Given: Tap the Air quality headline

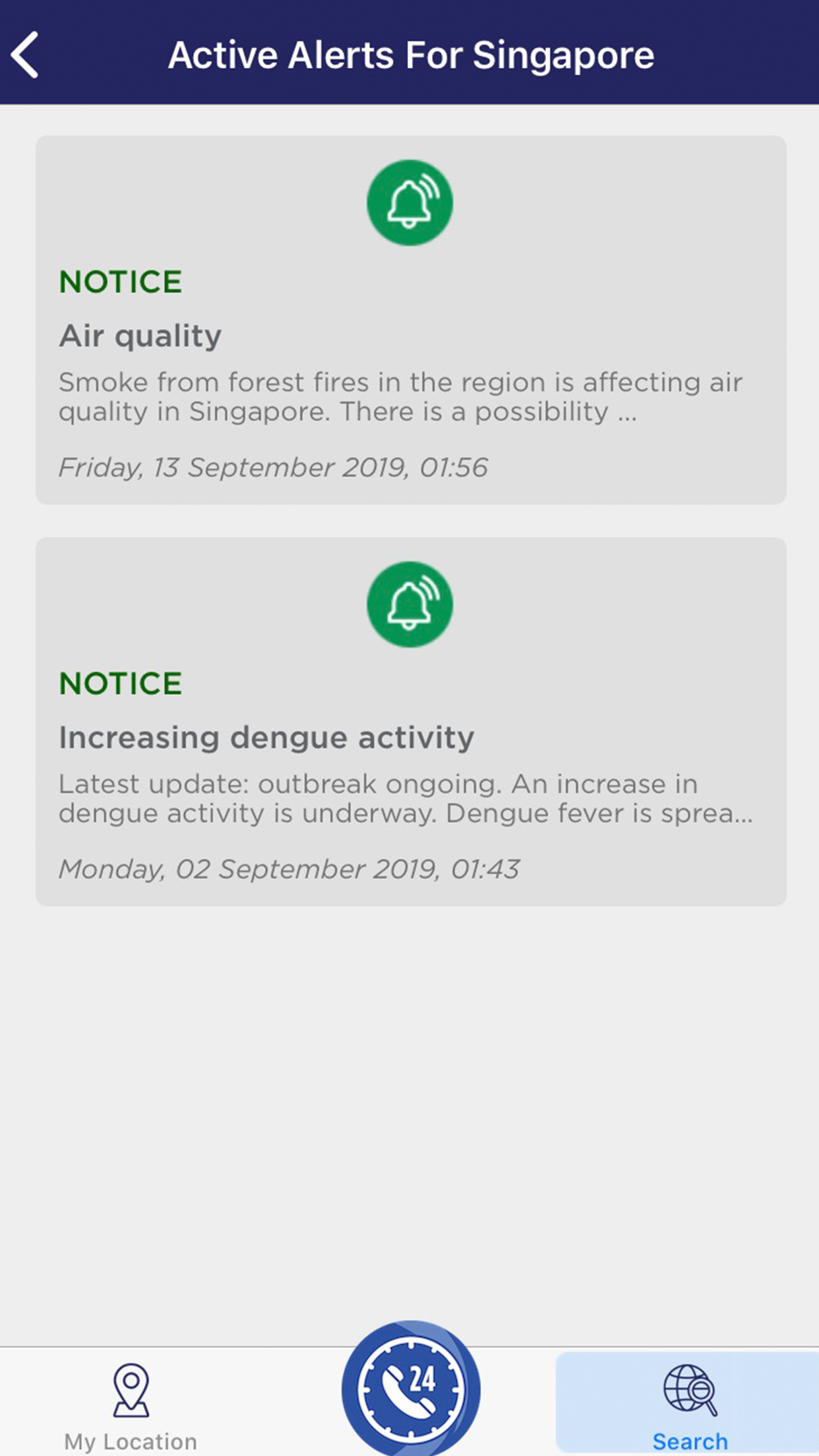Looking at the screenshot, I should coord(140,335).
